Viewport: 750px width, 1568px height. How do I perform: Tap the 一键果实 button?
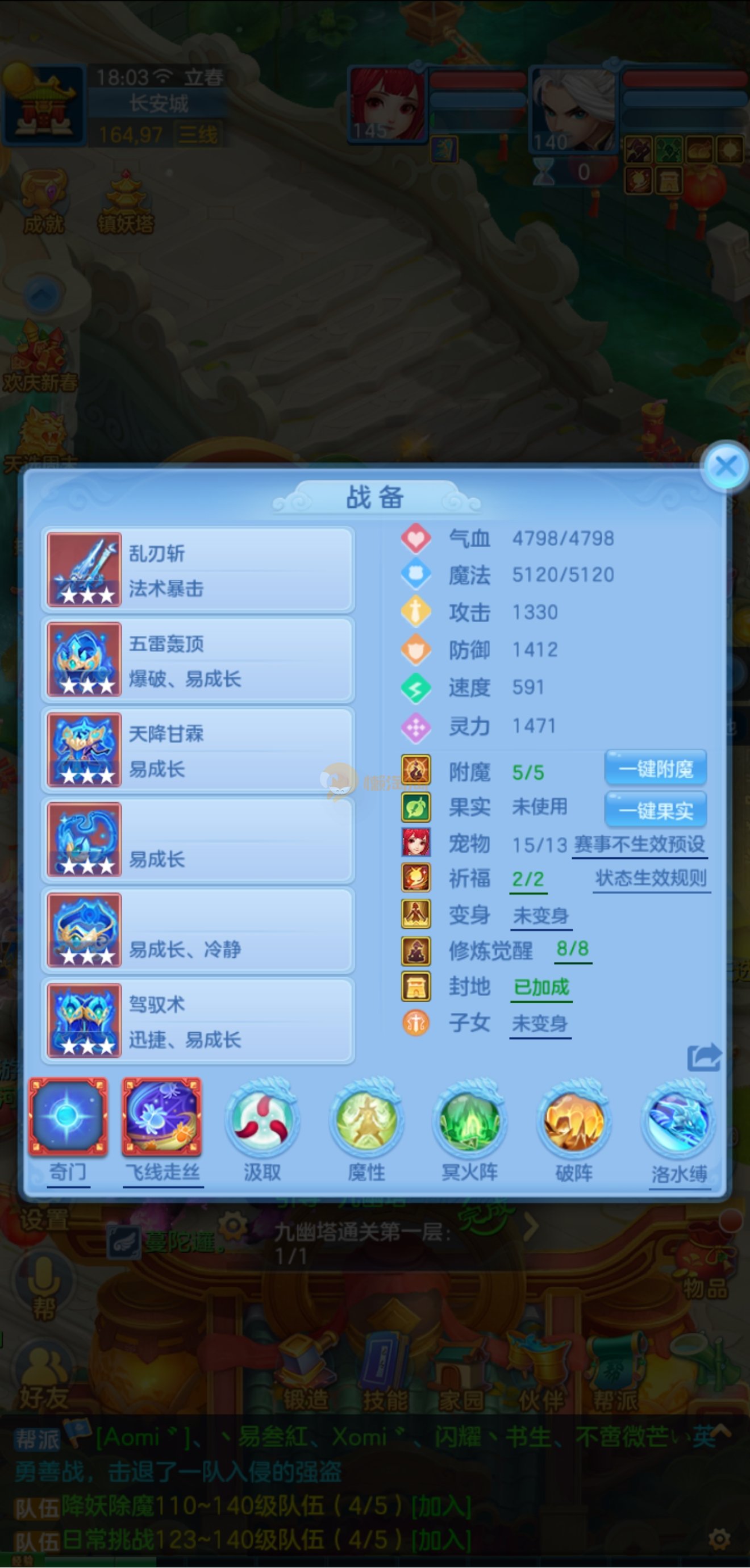656,810
